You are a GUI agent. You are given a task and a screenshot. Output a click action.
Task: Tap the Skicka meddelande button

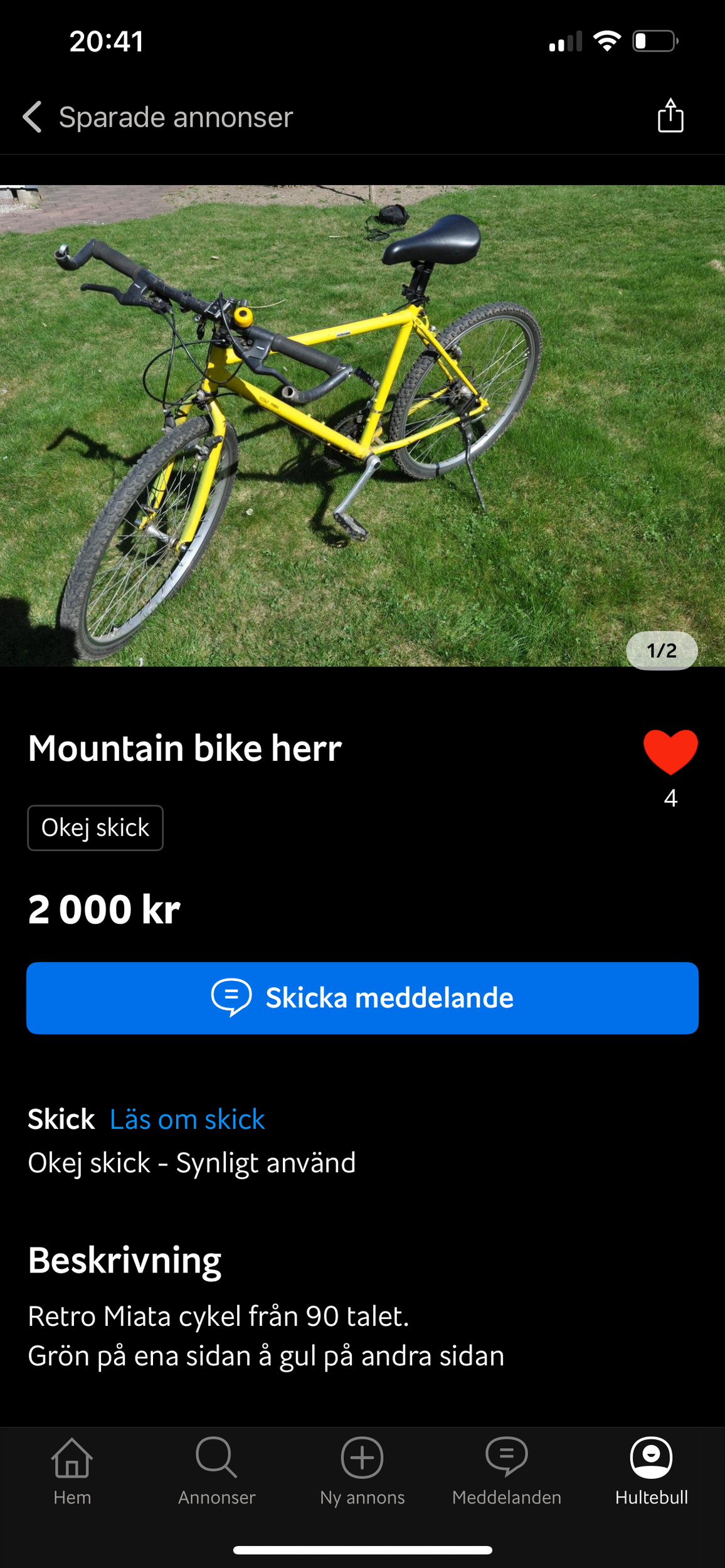(362, 998)
